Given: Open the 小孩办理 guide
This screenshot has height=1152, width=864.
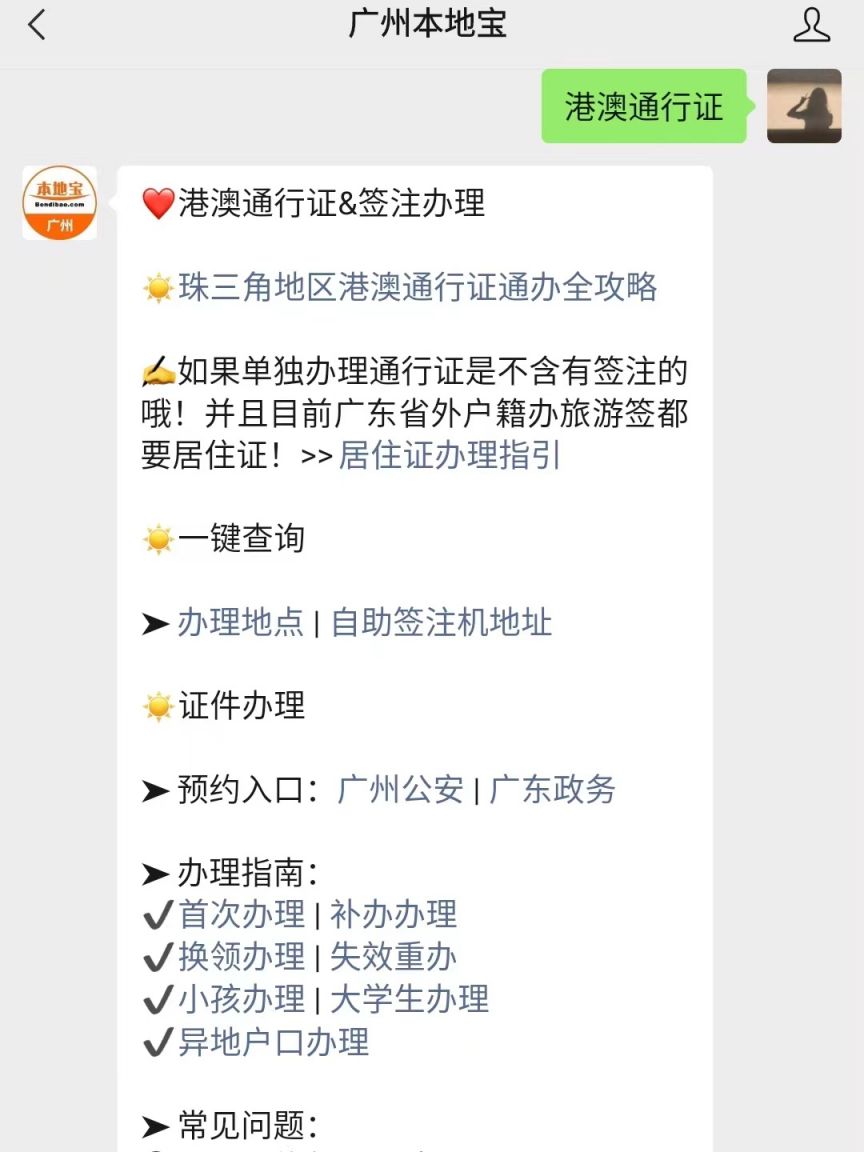Looking at the screenshot, I should (x=241, y=999).
